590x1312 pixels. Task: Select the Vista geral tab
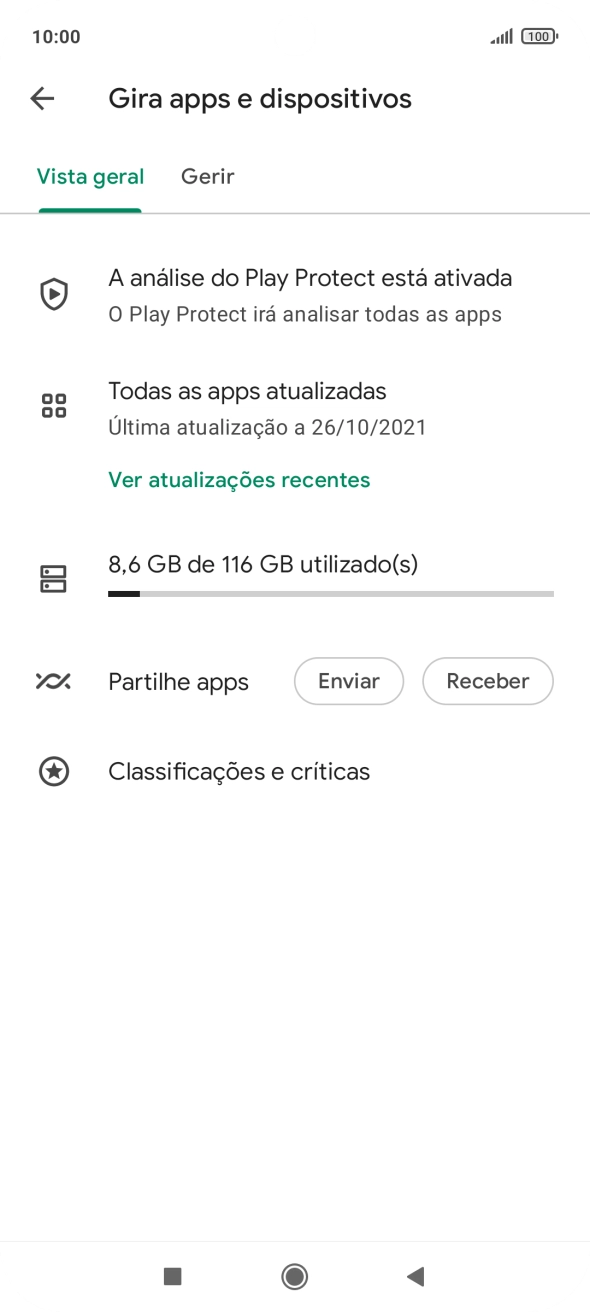[90, 176]
